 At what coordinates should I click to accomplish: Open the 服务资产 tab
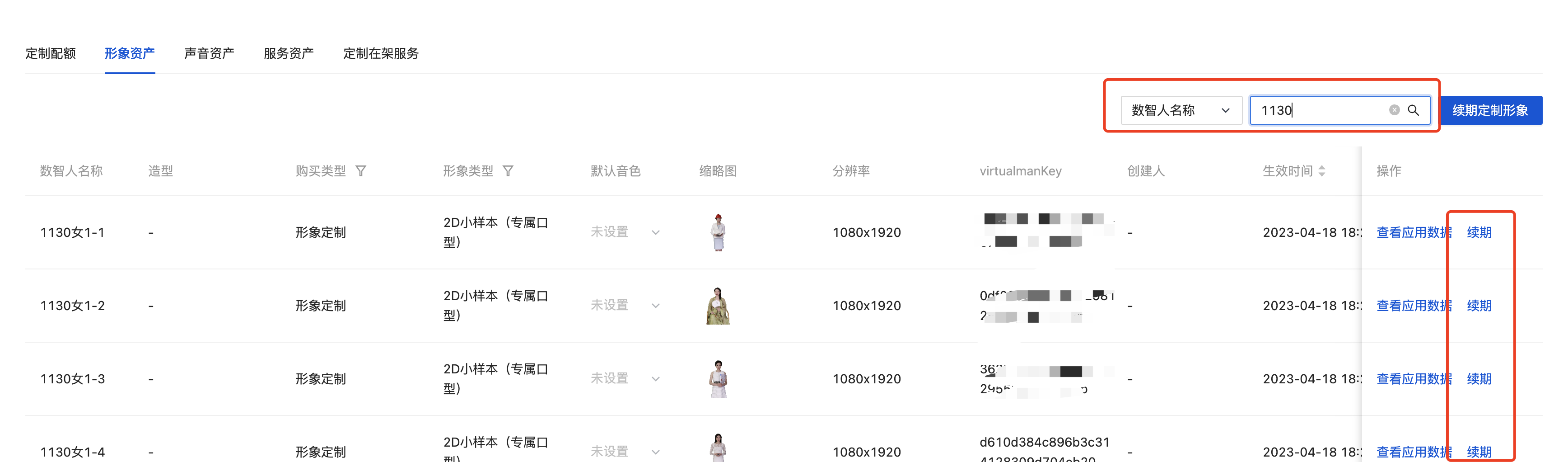tap(289, 54)
